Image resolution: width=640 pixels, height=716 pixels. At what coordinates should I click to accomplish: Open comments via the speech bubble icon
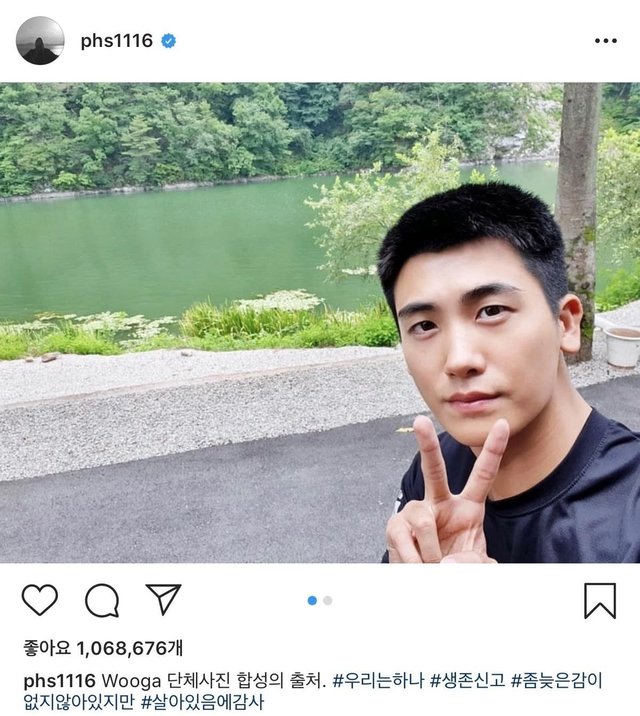coord(102,600)
